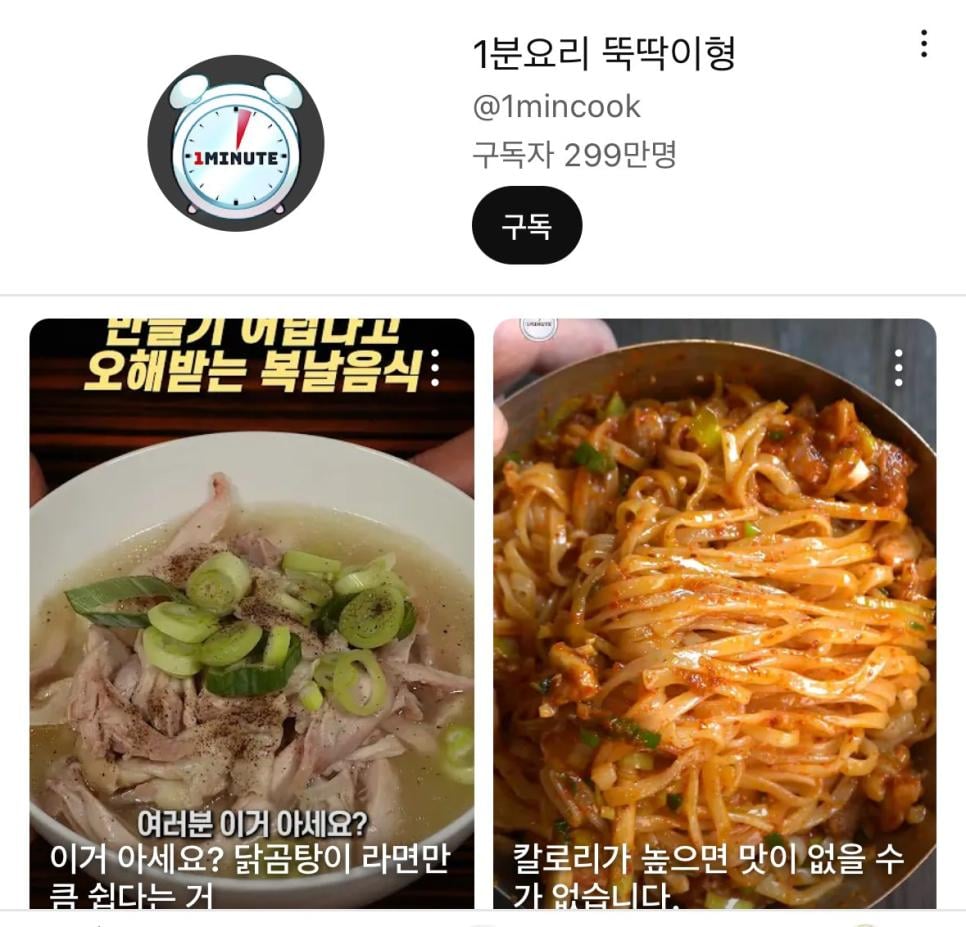Open options menu on the 닭곰탕 short
Viewport: 966px width, 927px height.
tap(434, 369)
